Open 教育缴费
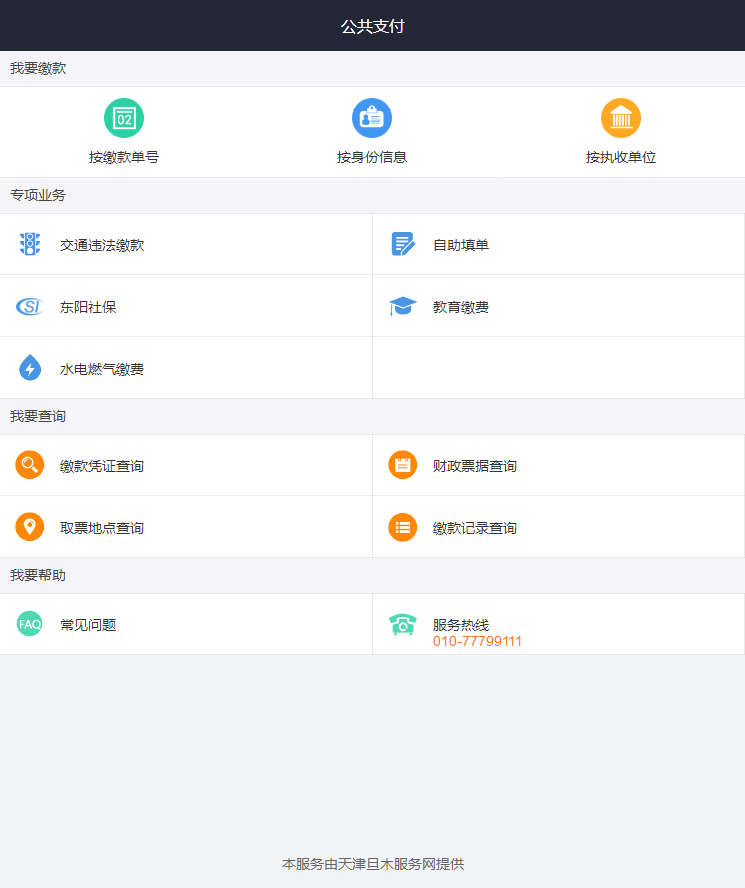745x888 pixels. coord(558,307)
